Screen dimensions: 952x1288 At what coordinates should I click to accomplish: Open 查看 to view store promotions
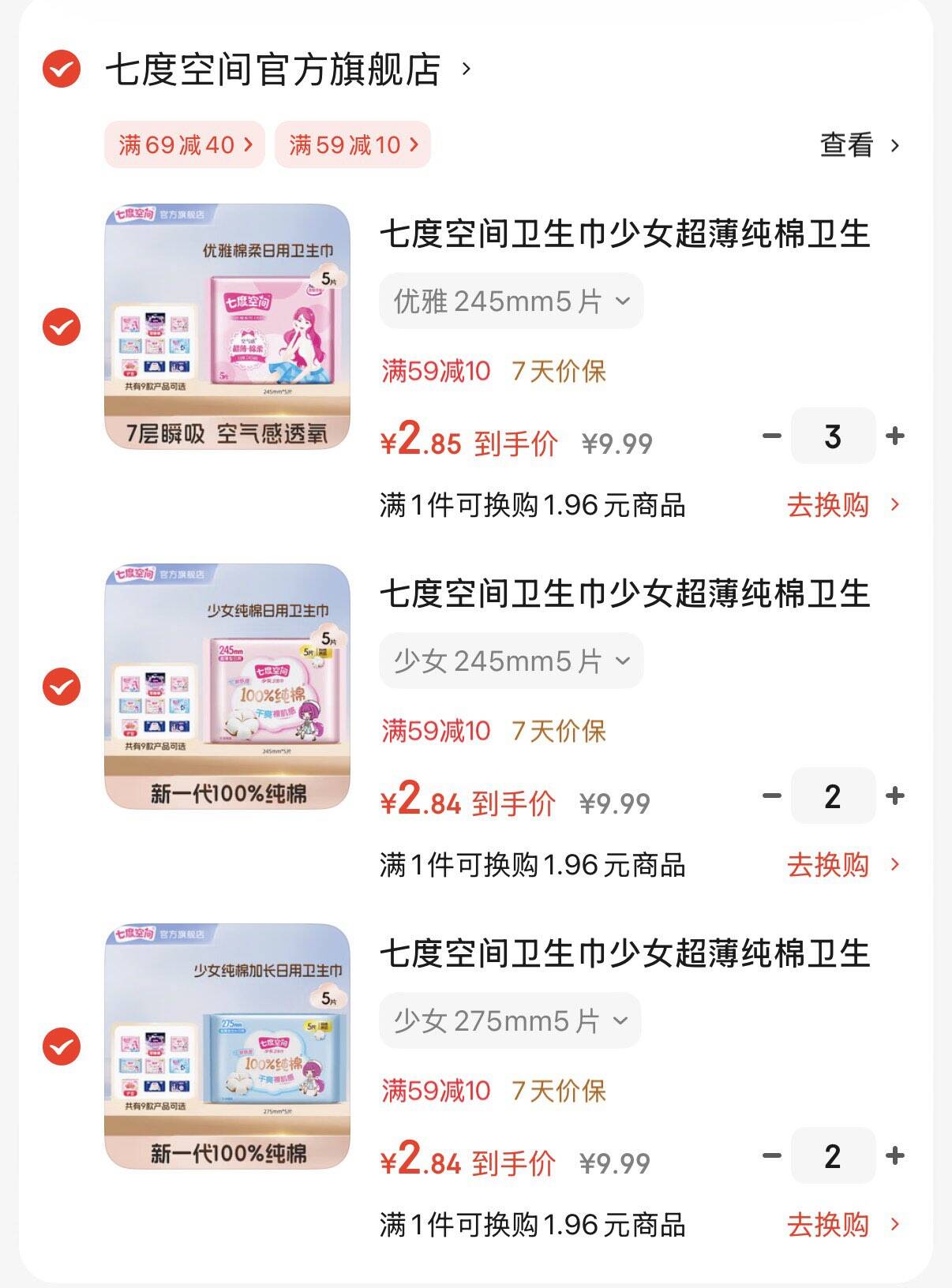[x=859, y=145]
